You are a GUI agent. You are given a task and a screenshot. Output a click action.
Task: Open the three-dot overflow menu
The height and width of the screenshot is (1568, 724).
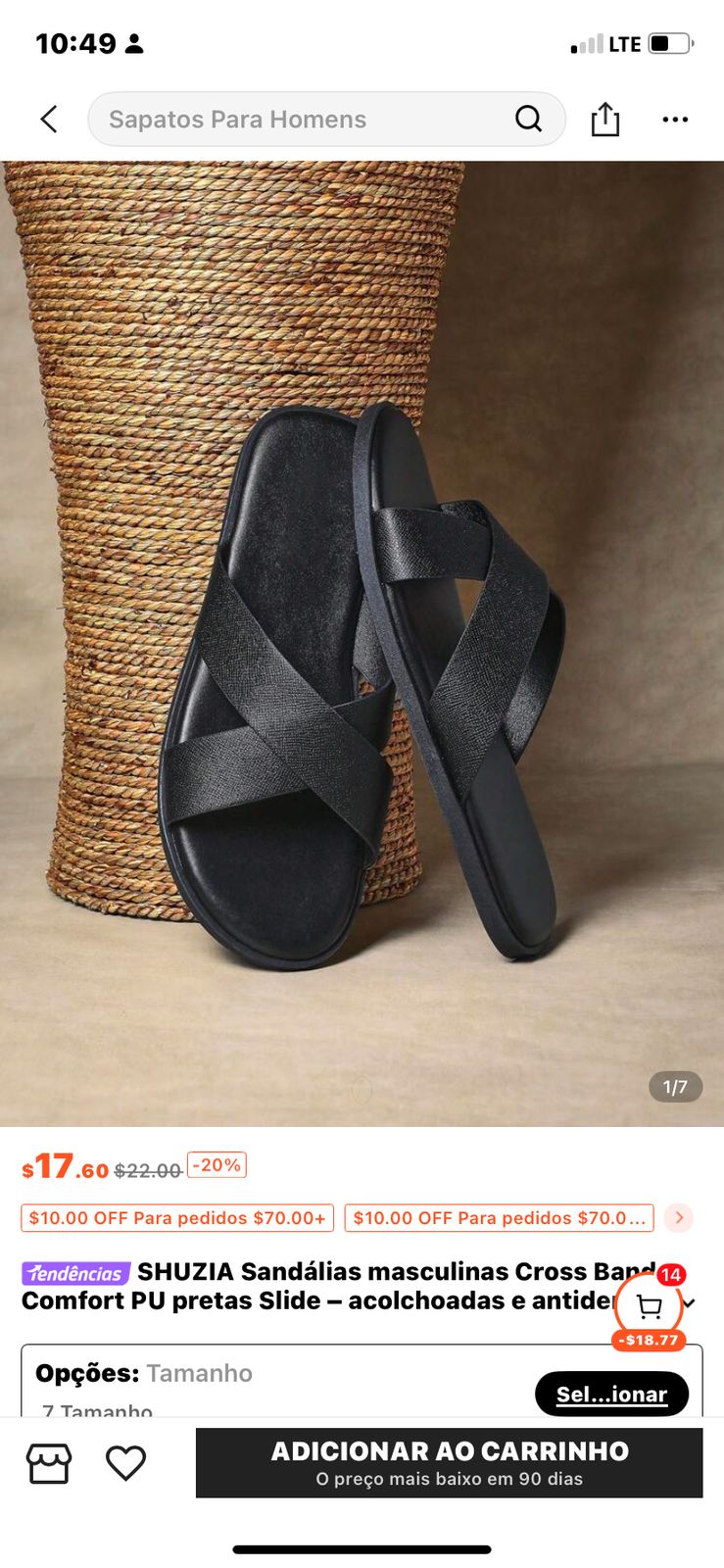point(675,120)
